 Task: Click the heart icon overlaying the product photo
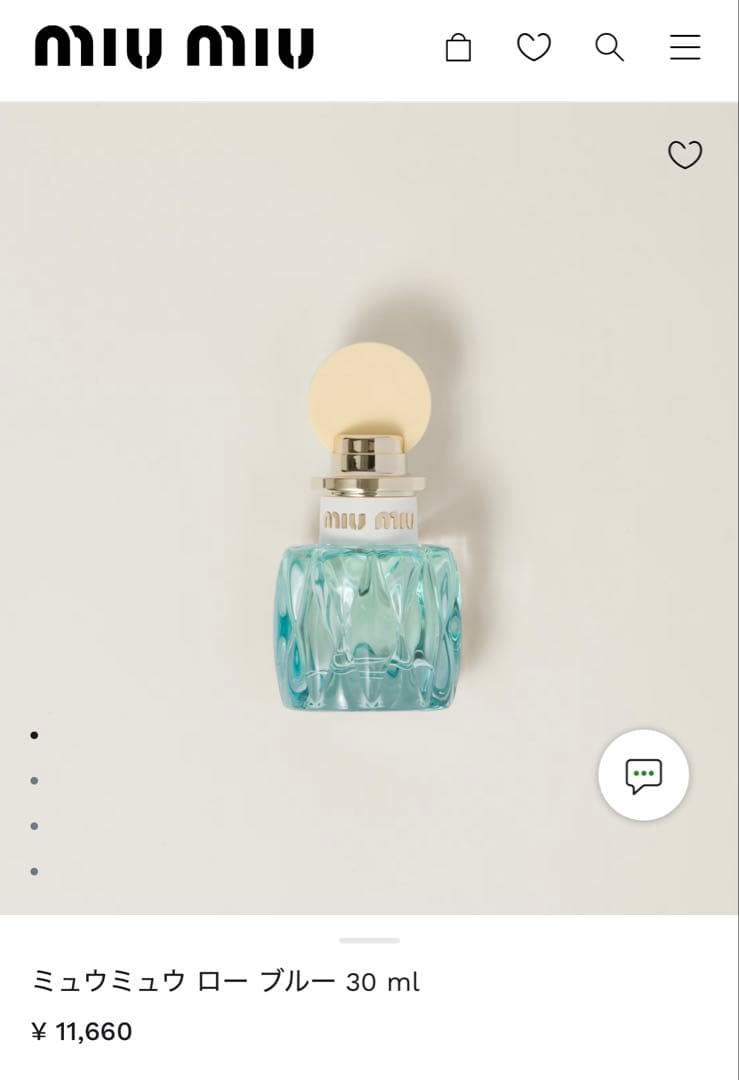point(686,156)
